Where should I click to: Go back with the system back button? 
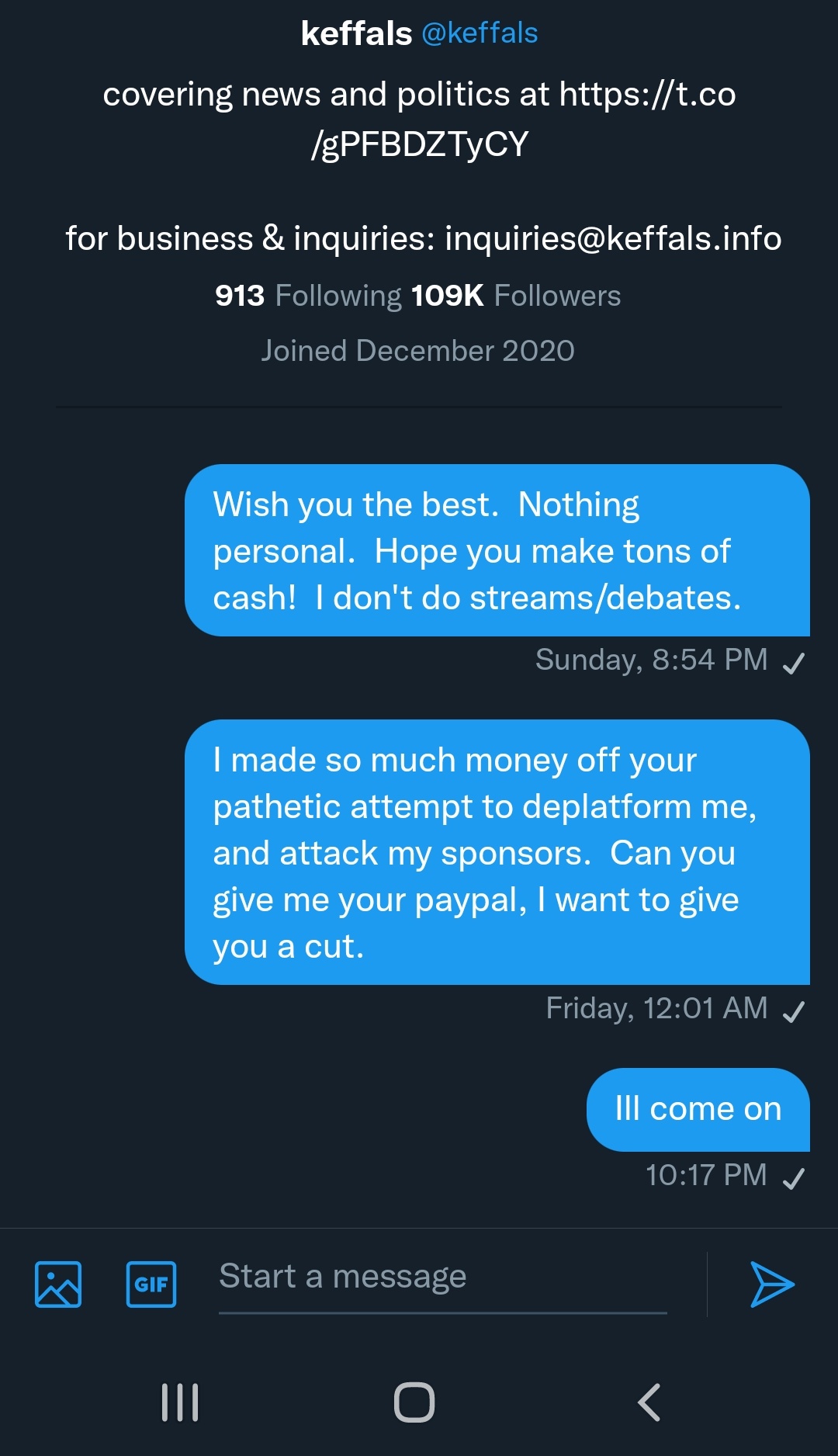point(649,1402)
